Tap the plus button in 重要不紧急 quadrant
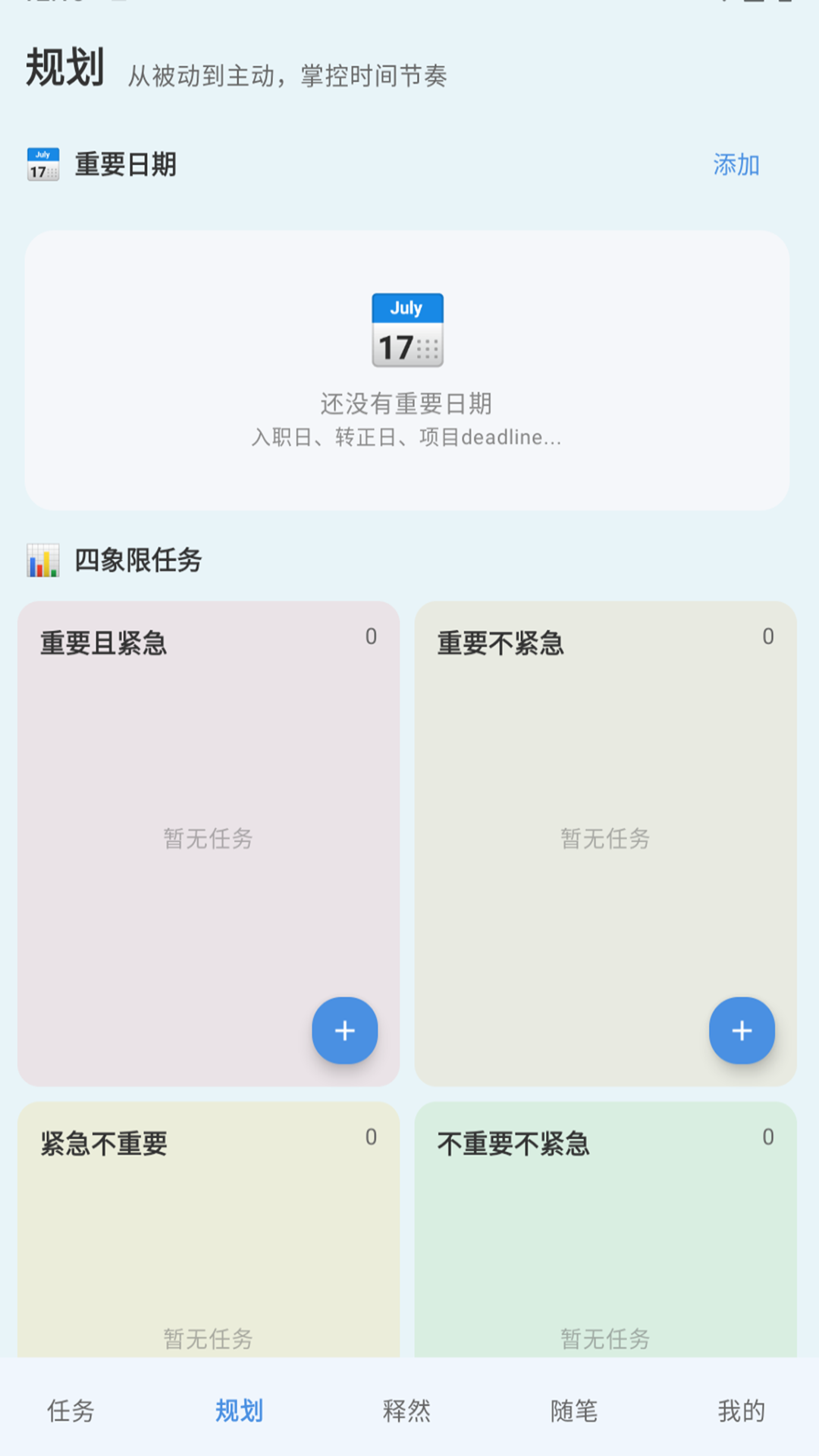The width and height of the screenshot is (819, 1456). point(742,1030)
